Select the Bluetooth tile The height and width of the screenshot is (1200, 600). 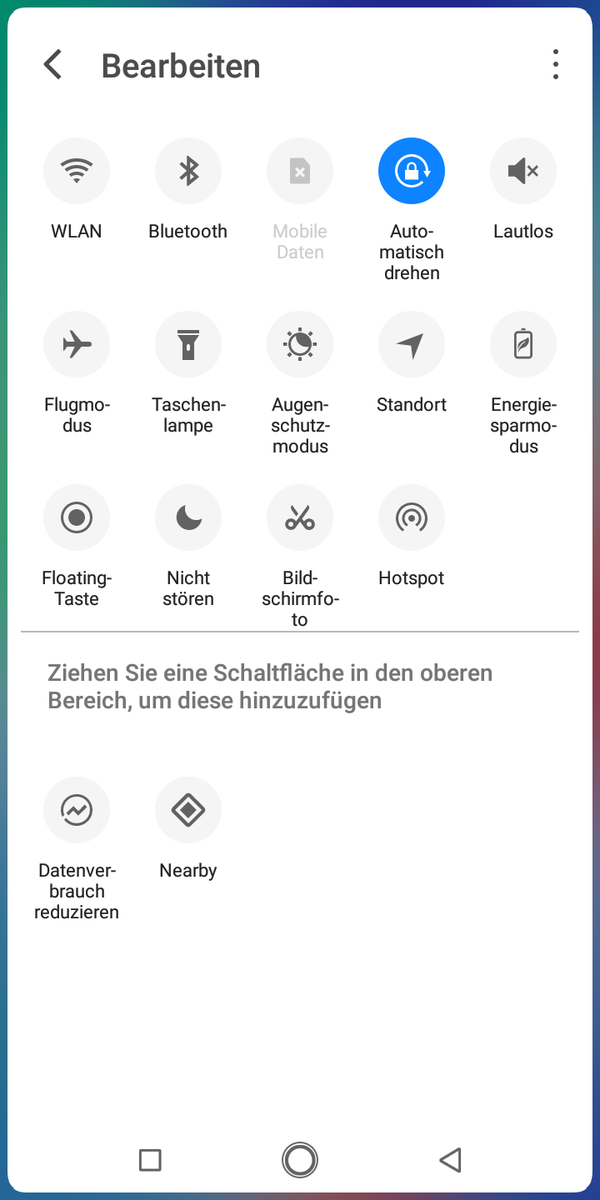[x=188, y=171]
